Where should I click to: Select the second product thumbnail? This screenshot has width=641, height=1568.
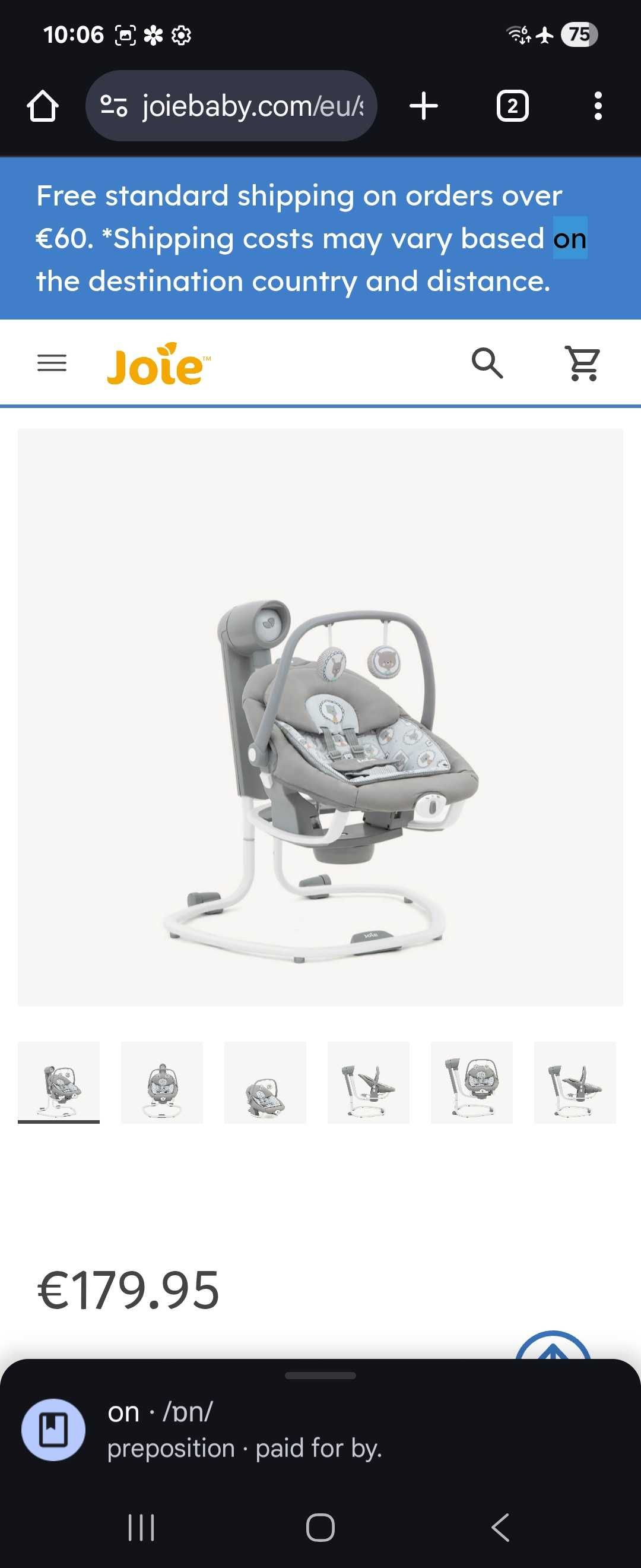(162, 1082)
